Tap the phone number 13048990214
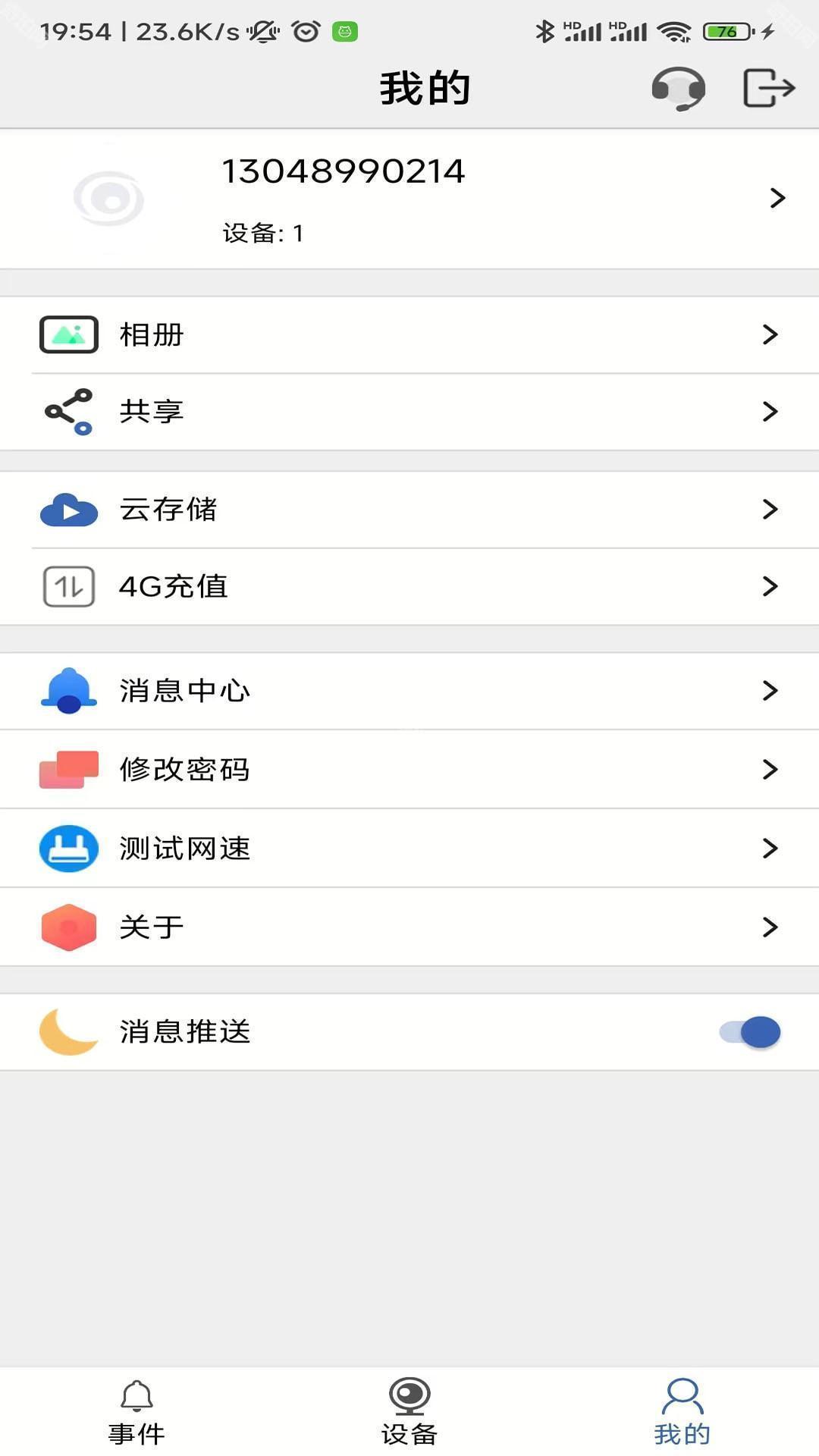Viewport: 819px width, 1456px height. [344, 170]
